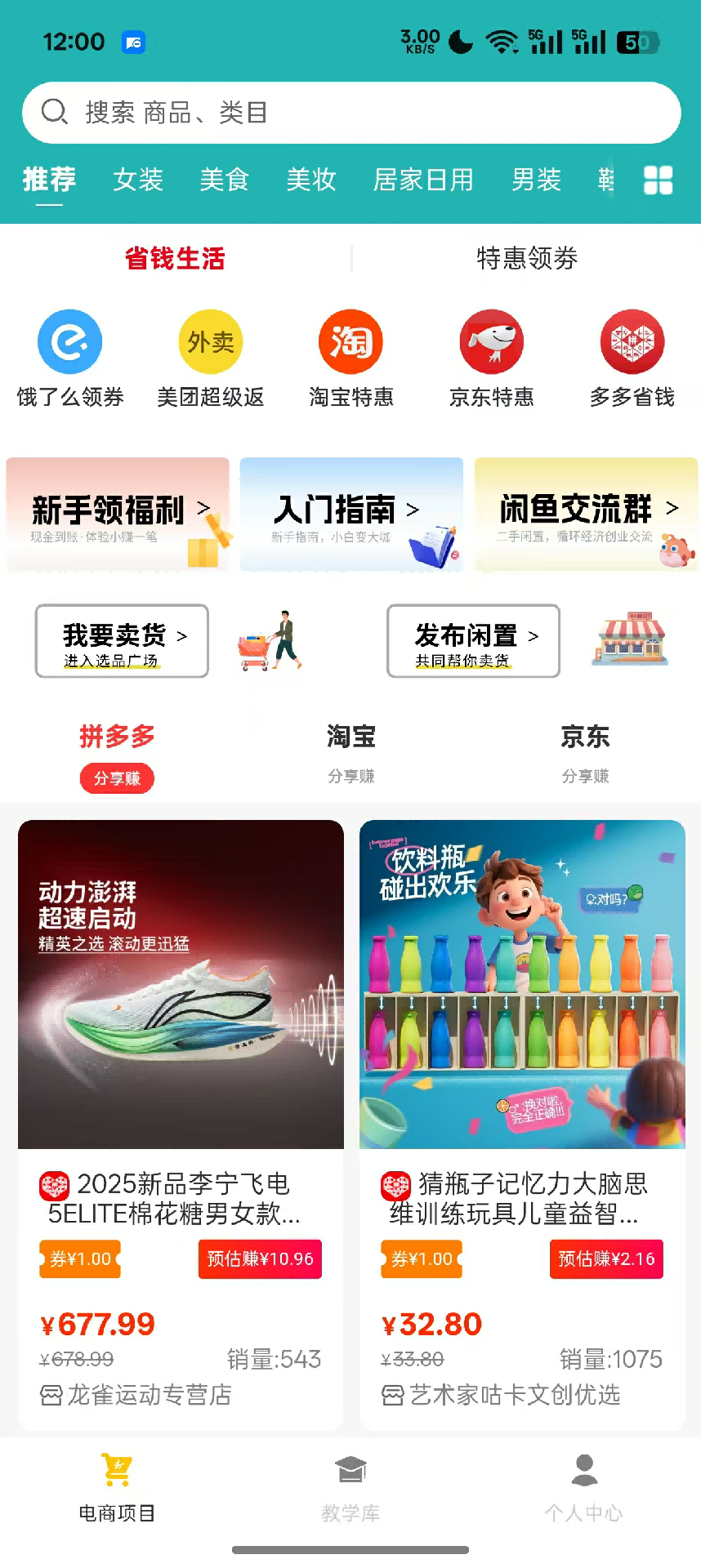Switch to the 淘宝 分享赚 tab
Screen dimensions: 701x1568
(x=351, y=753)
